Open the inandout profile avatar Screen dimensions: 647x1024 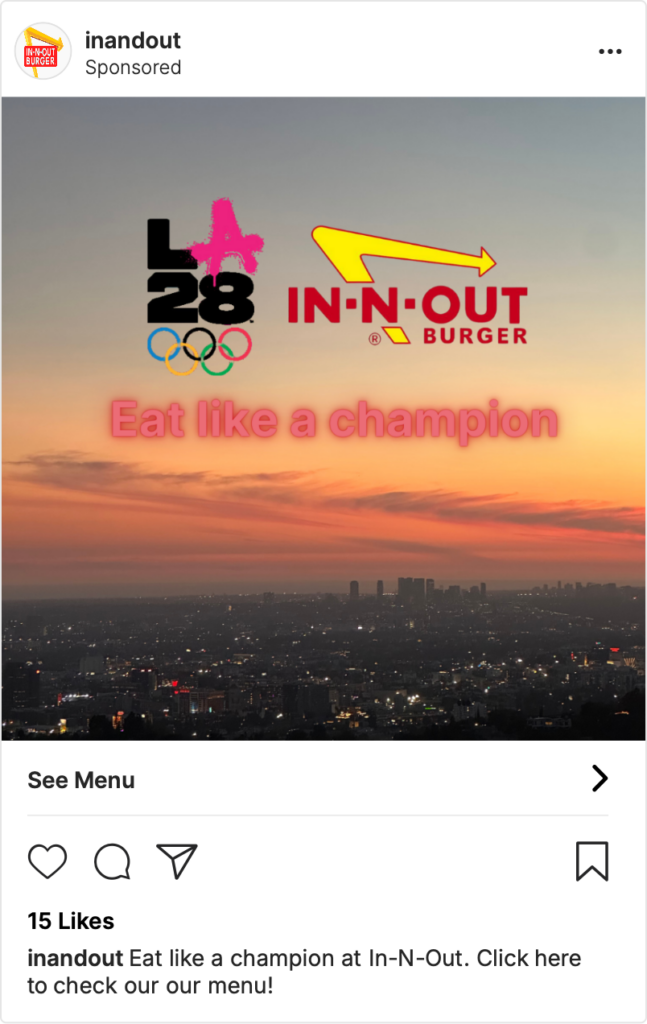pos(43,52)
